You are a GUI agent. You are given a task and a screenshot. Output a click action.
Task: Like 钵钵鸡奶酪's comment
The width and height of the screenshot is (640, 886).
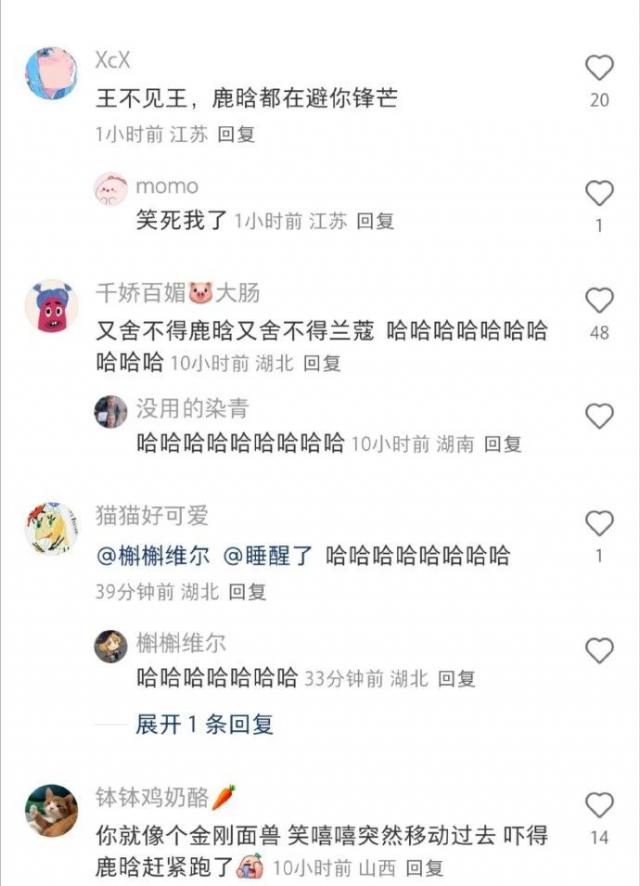[599, 805]
